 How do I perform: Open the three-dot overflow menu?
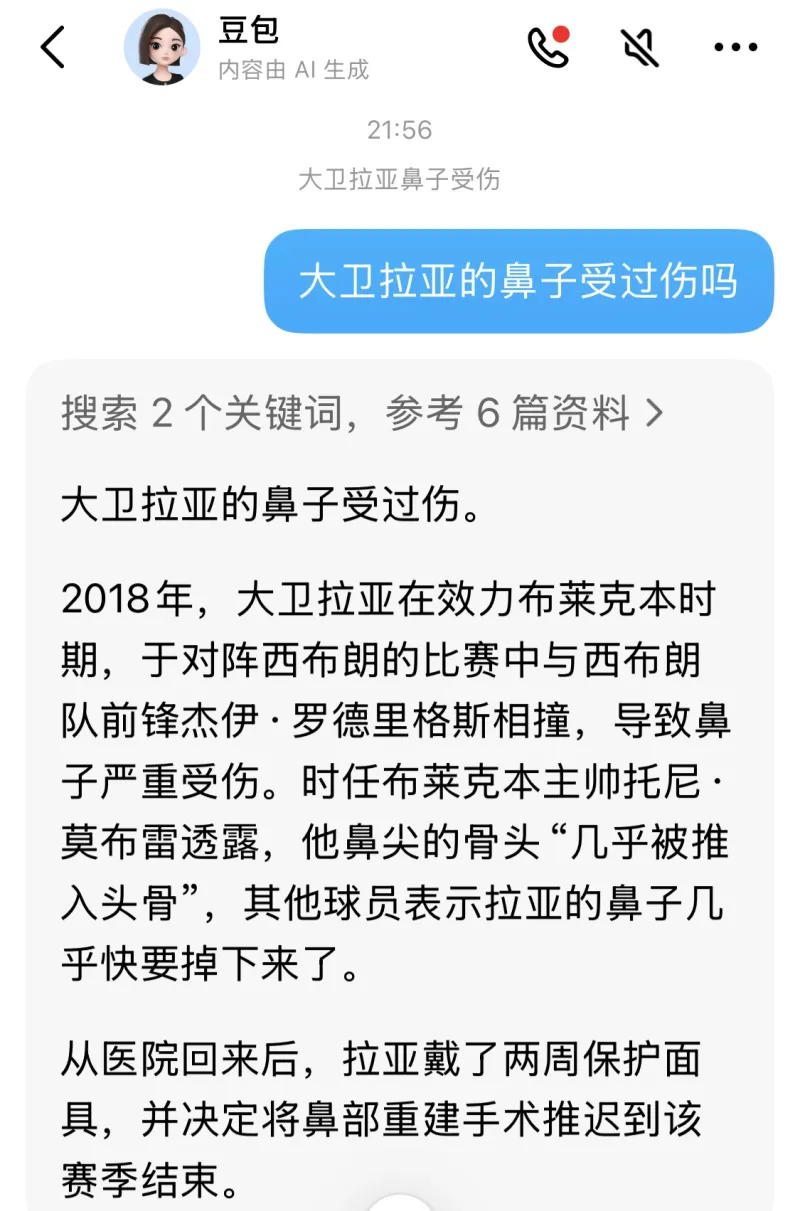click(736, 47)
